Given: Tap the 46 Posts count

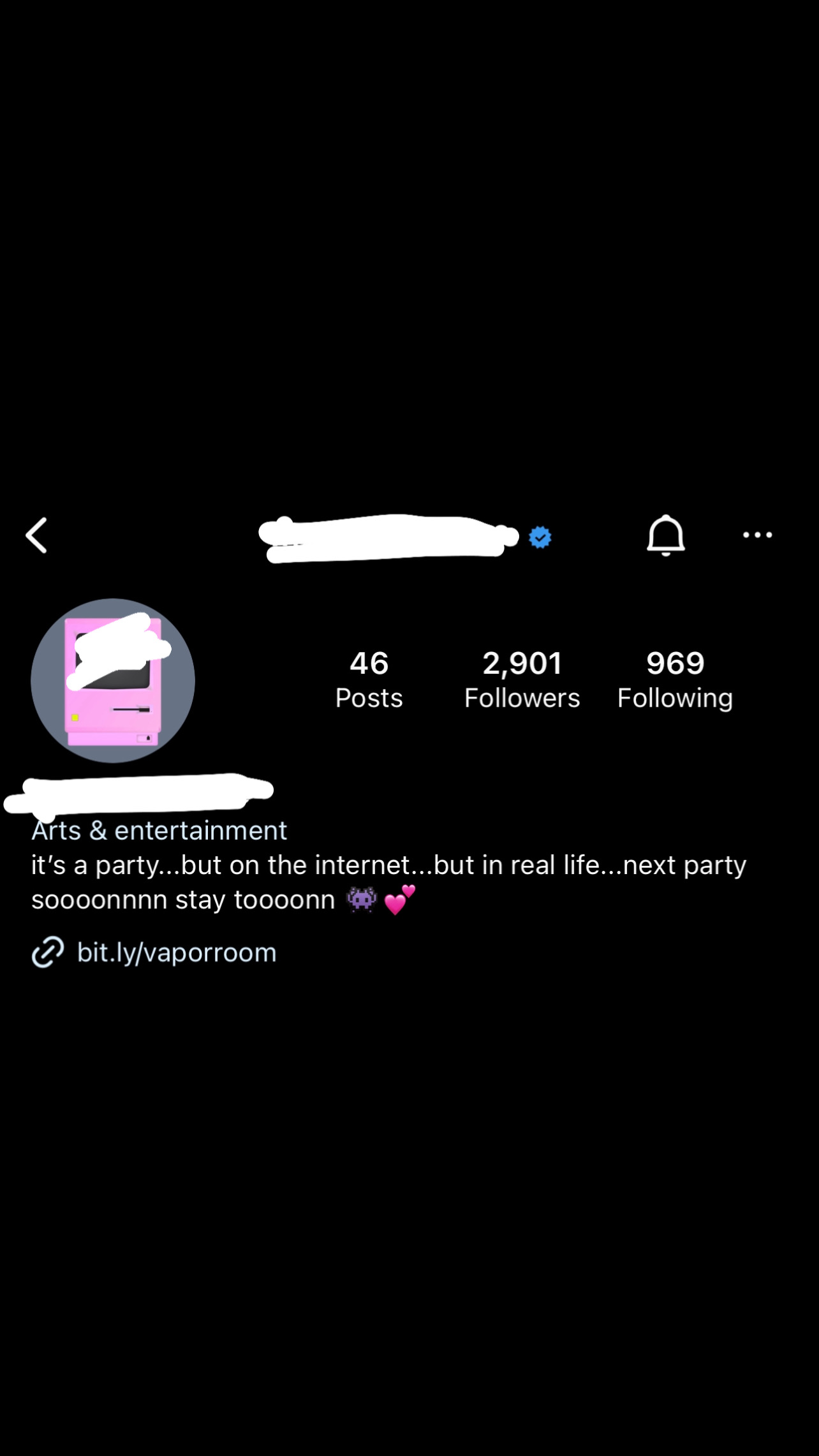Looking at the screenshot, I should pyautogui.click(x=369, y=680).
